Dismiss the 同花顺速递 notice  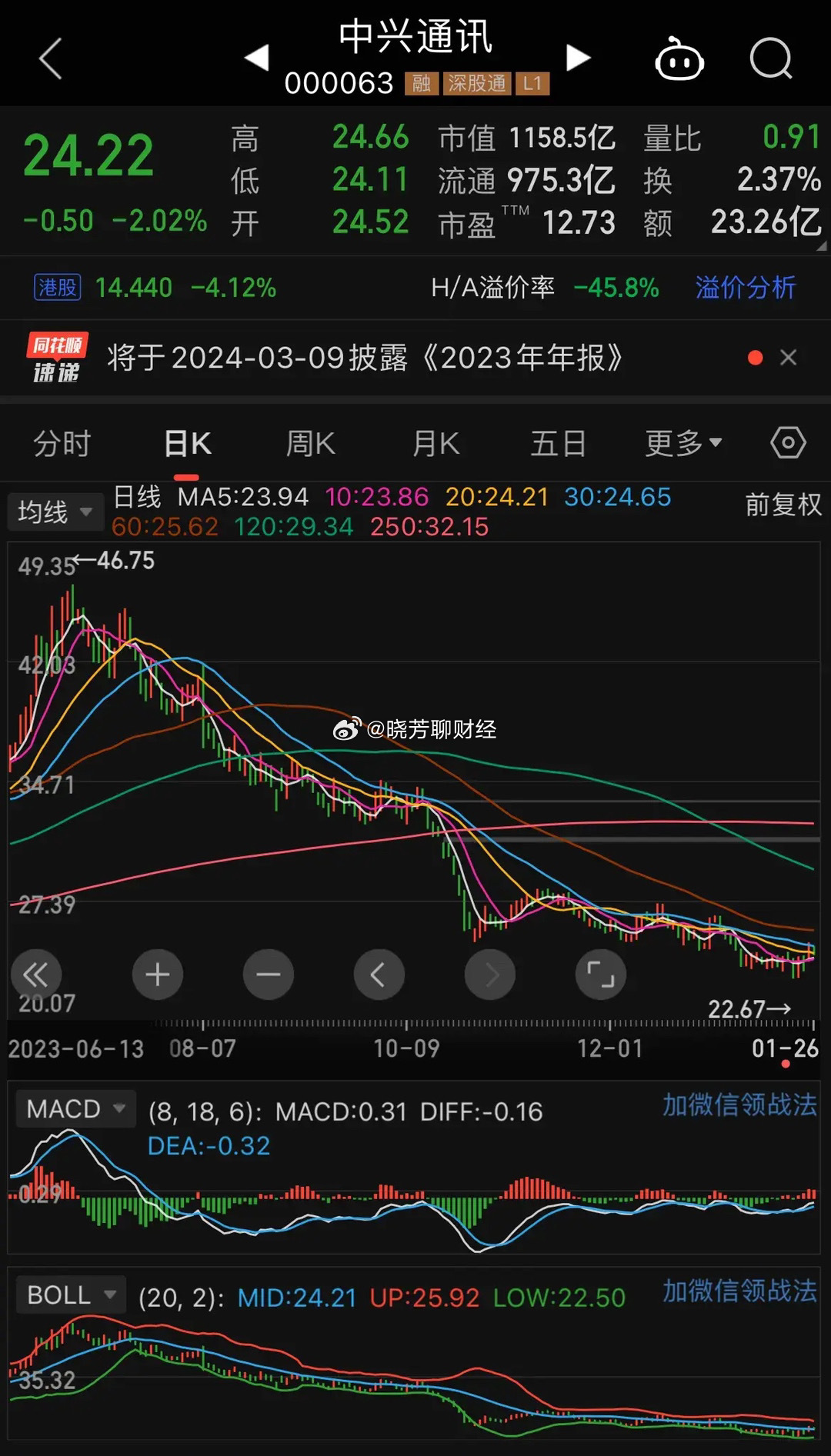pos(788,358)
